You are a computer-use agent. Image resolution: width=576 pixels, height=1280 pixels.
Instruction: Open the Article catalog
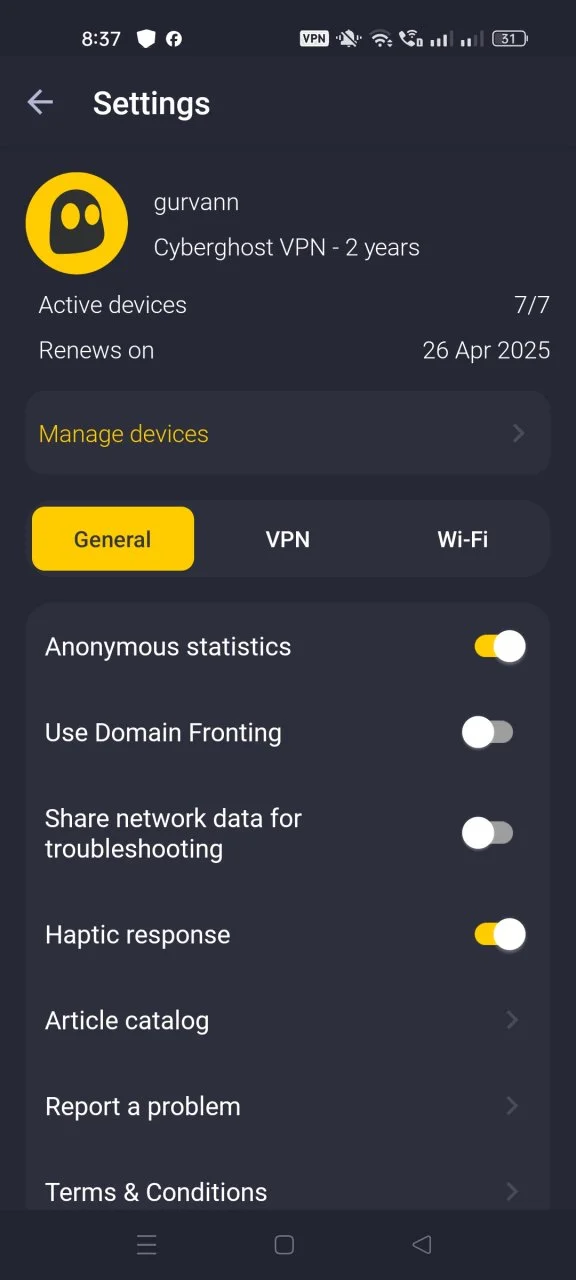click(x=288, y=1020)
